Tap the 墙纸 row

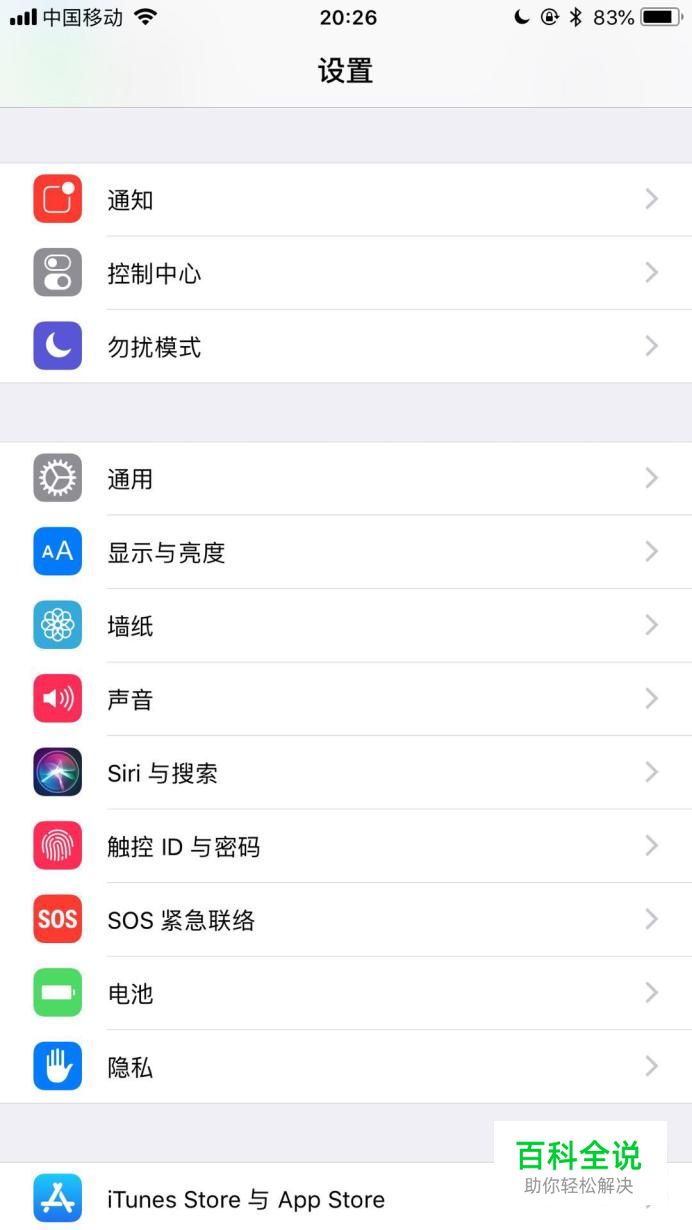pos(345,626)
